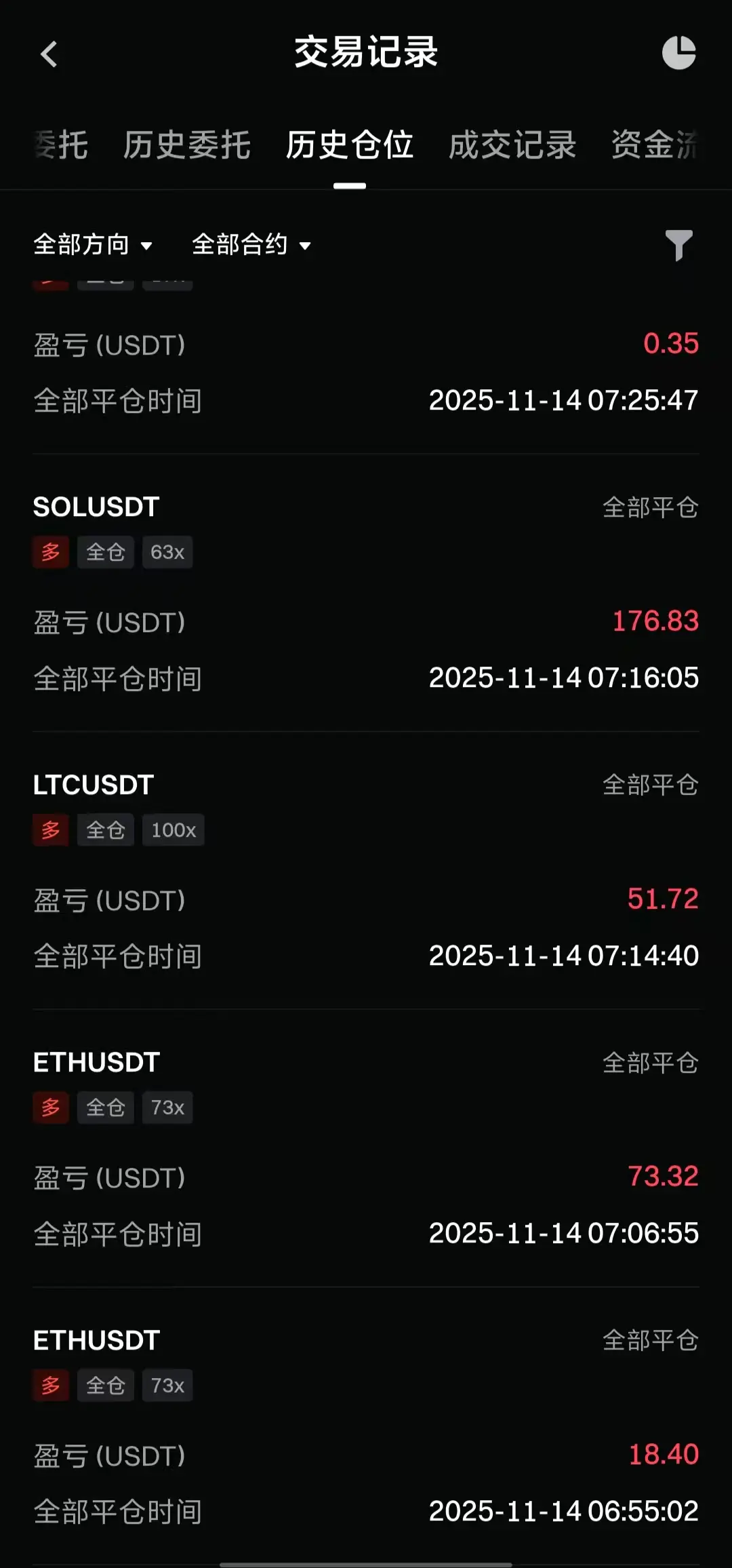Open the SOLUSDT 63x position record
Screen dimensions: 732x1568
click(366, 590)
